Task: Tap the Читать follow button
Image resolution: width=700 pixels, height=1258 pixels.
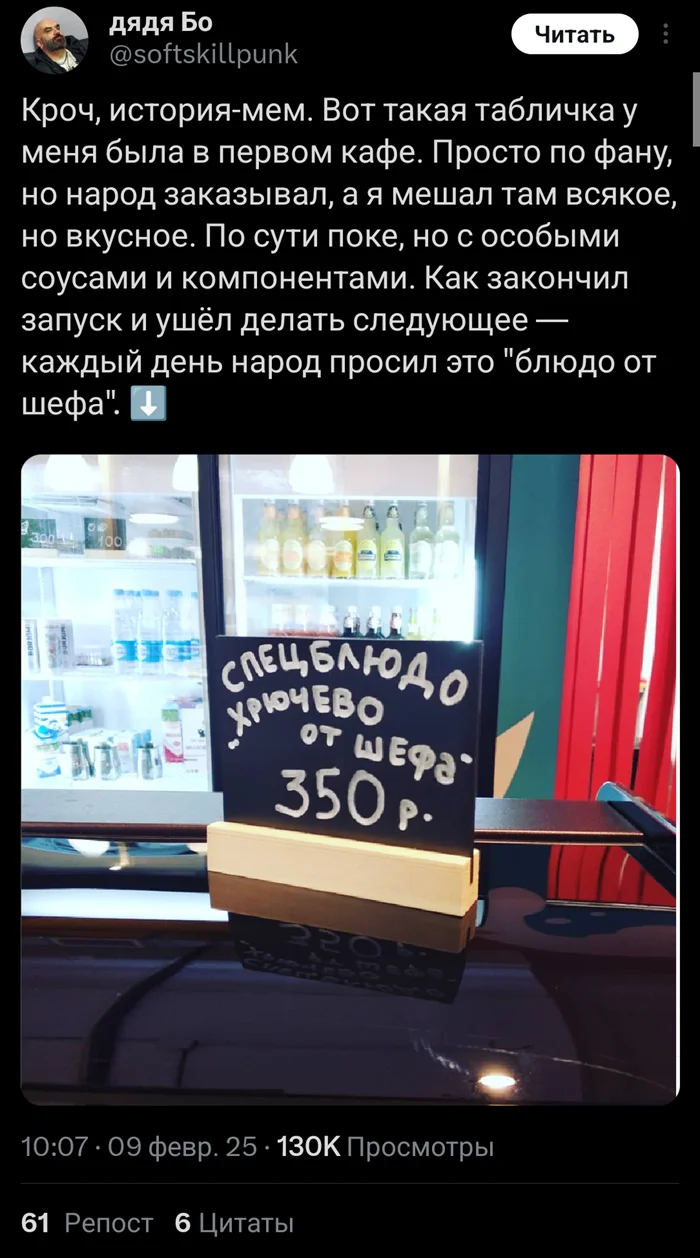Action: tap(574, 35)
